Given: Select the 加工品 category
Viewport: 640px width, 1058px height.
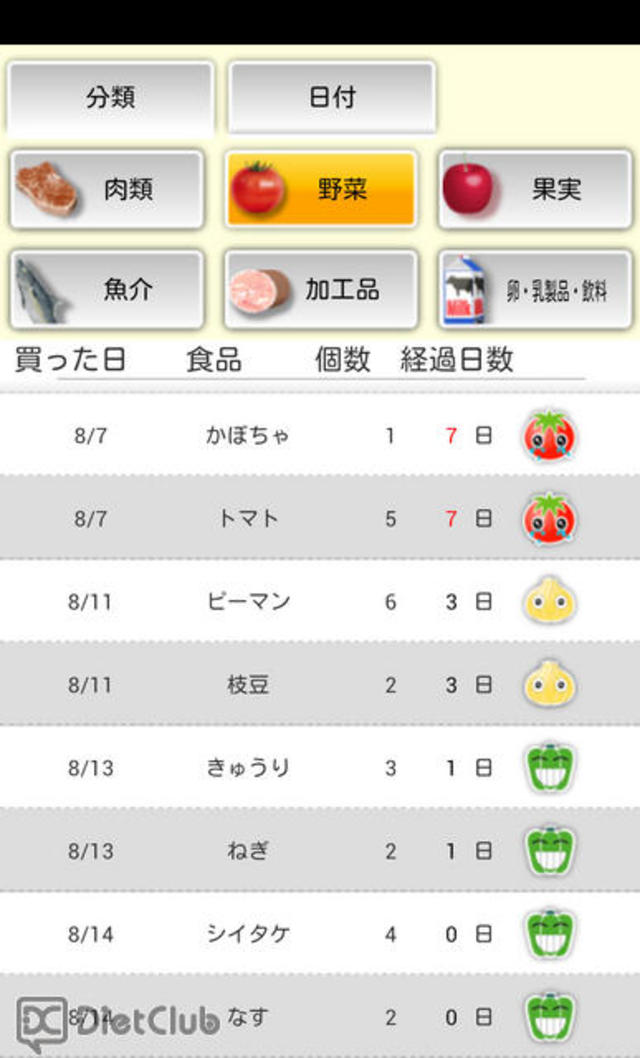Looking at the screenshot, I should pos(320,290).
